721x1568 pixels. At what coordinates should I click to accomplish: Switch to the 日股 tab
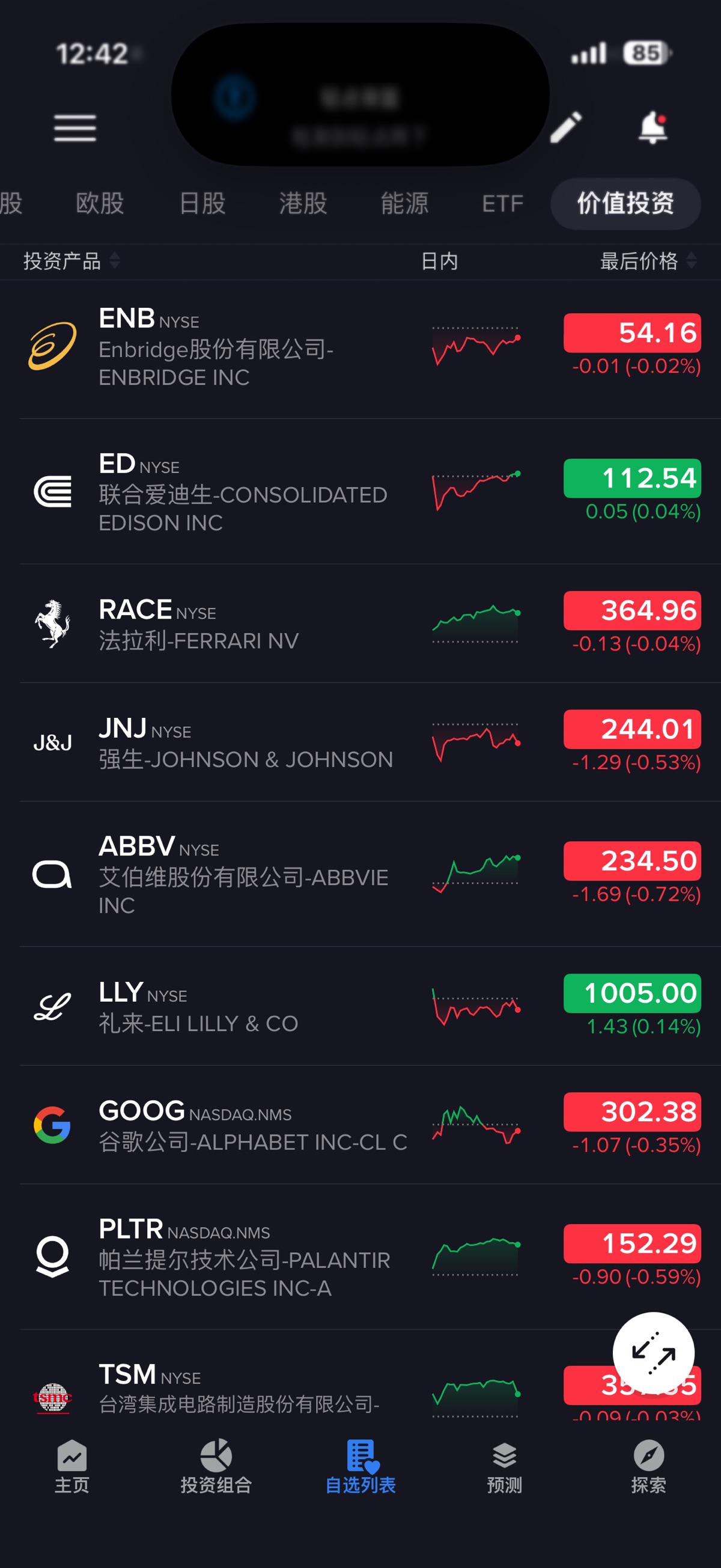pos(202,203)
